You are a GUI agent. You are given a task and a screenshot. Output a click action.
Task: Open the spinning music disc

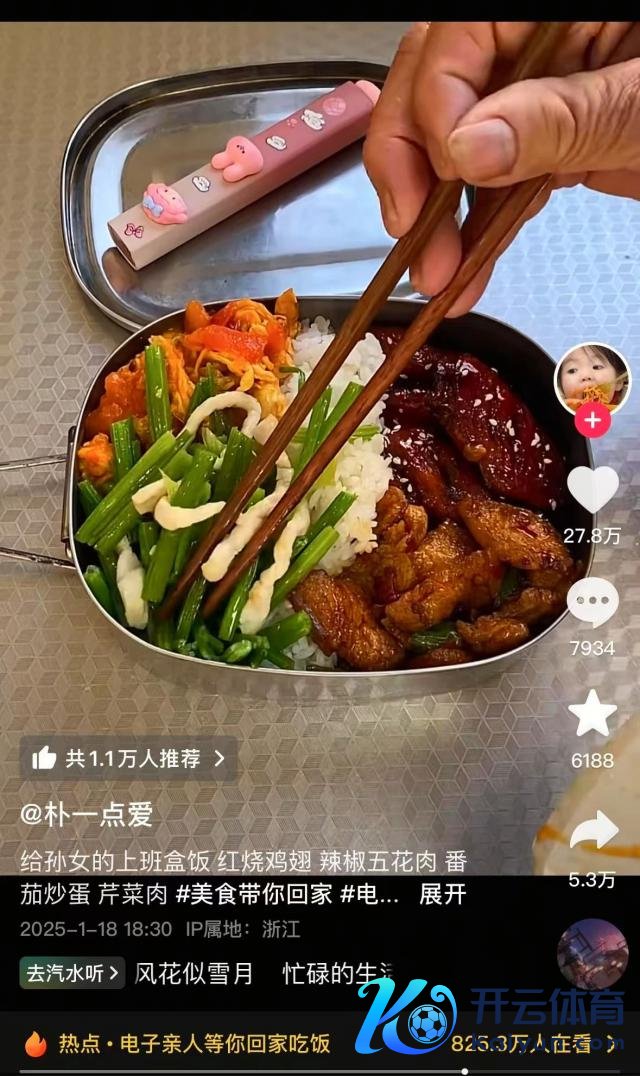tap(592, 954)
